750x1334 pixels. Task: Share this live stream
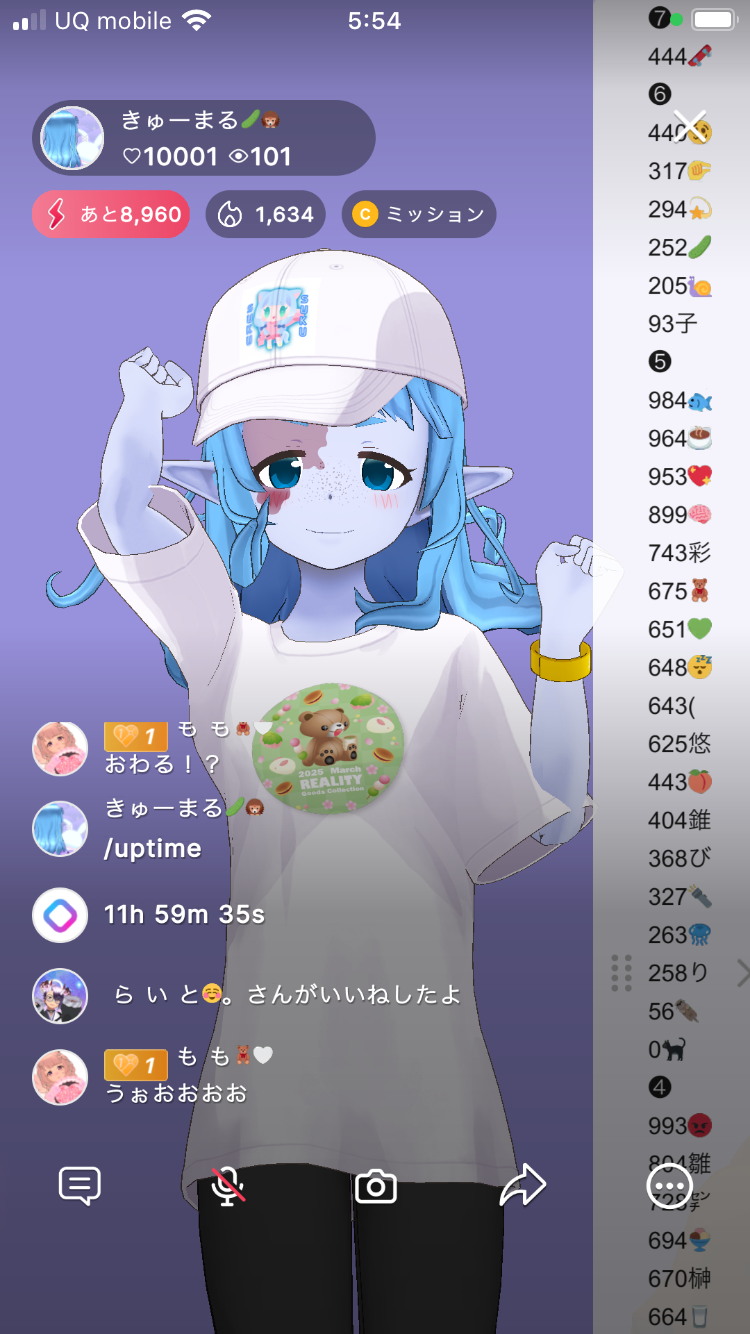point(522,1186)
